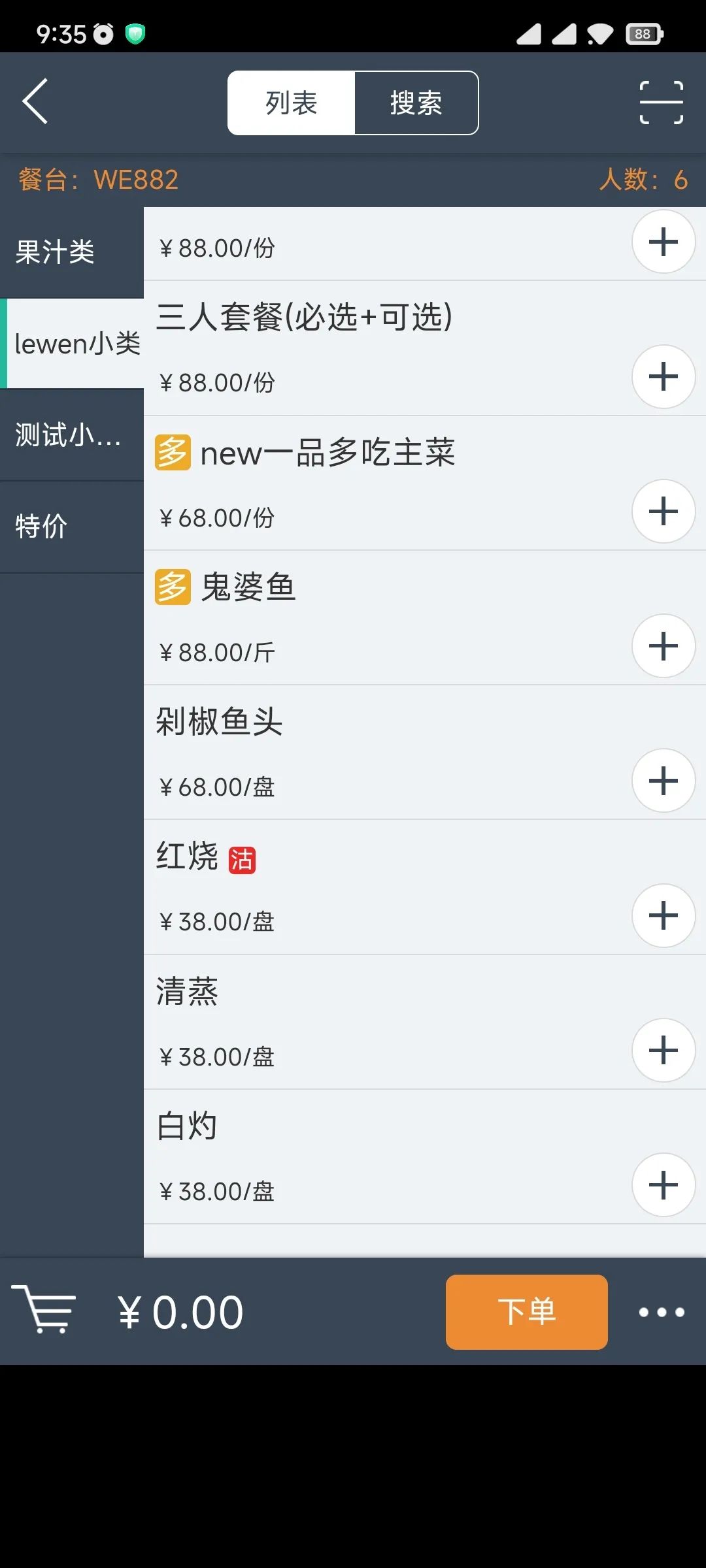Add 红烧 to the order

point(663,915)
